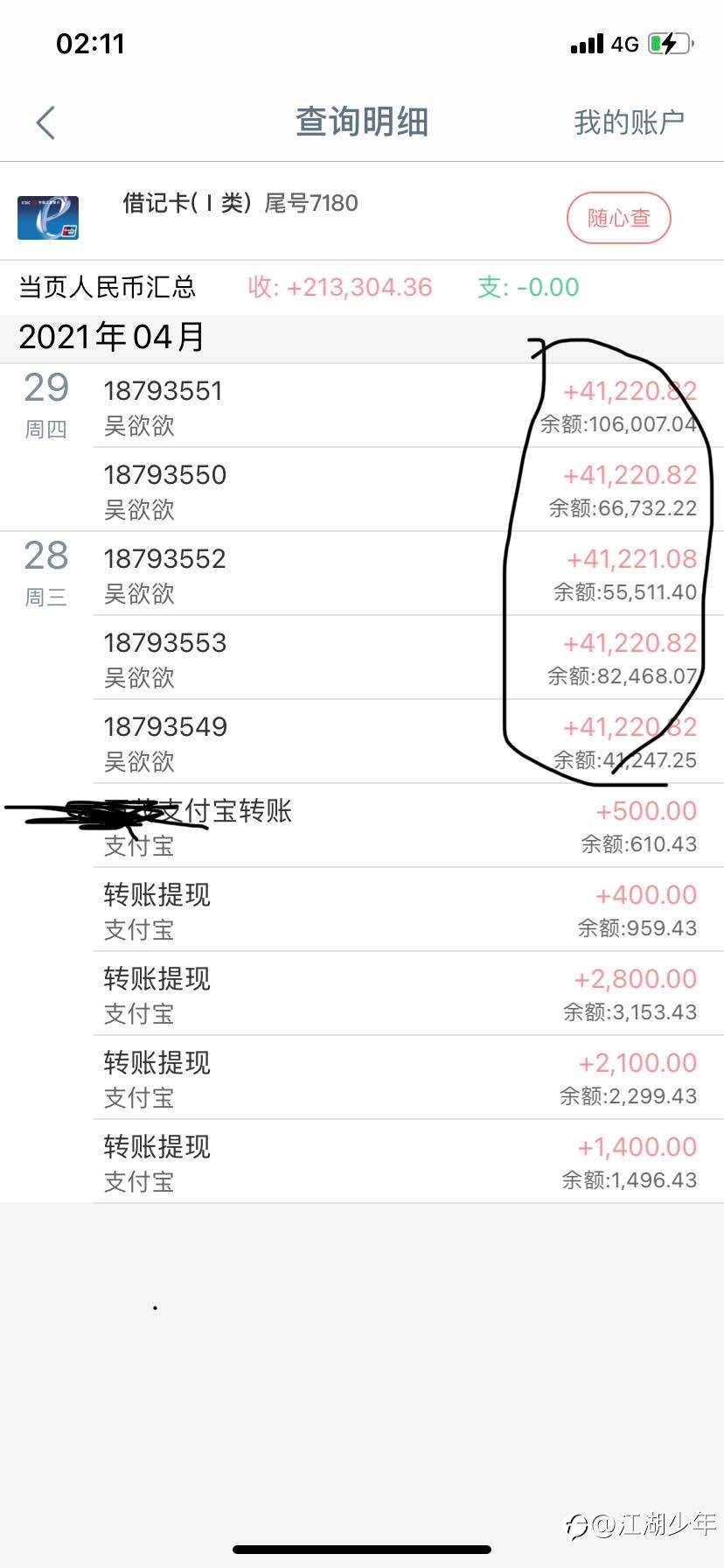Tap the 2021年04月 month header

point(112,336)
